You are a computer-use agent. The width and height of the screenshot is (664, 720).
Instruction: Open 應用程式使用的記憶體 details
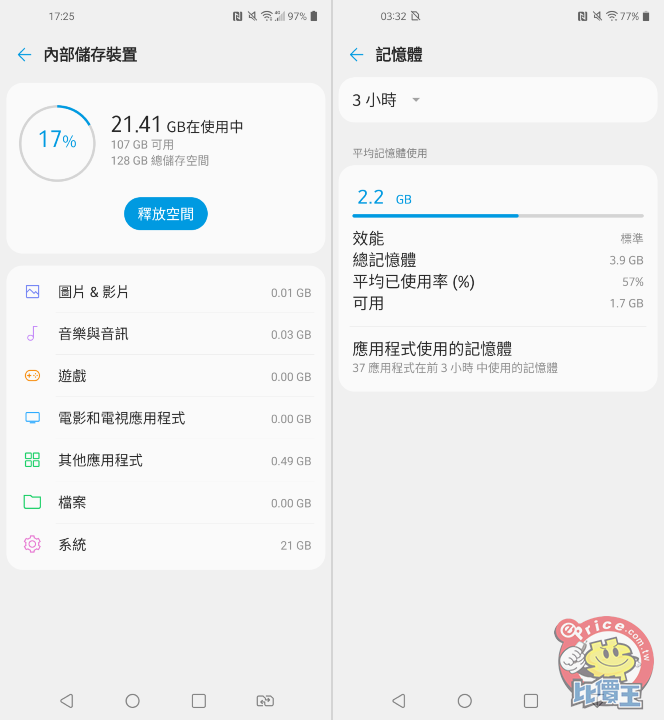pyautogui.click(x=497, y=357)
